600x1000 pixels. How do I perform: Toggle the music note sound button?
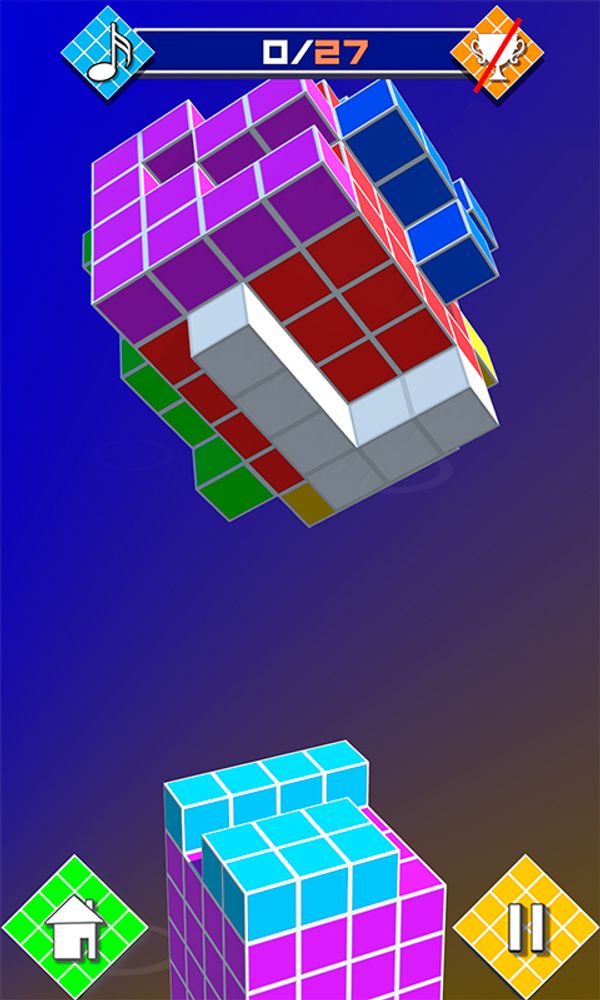pos(108,52)
